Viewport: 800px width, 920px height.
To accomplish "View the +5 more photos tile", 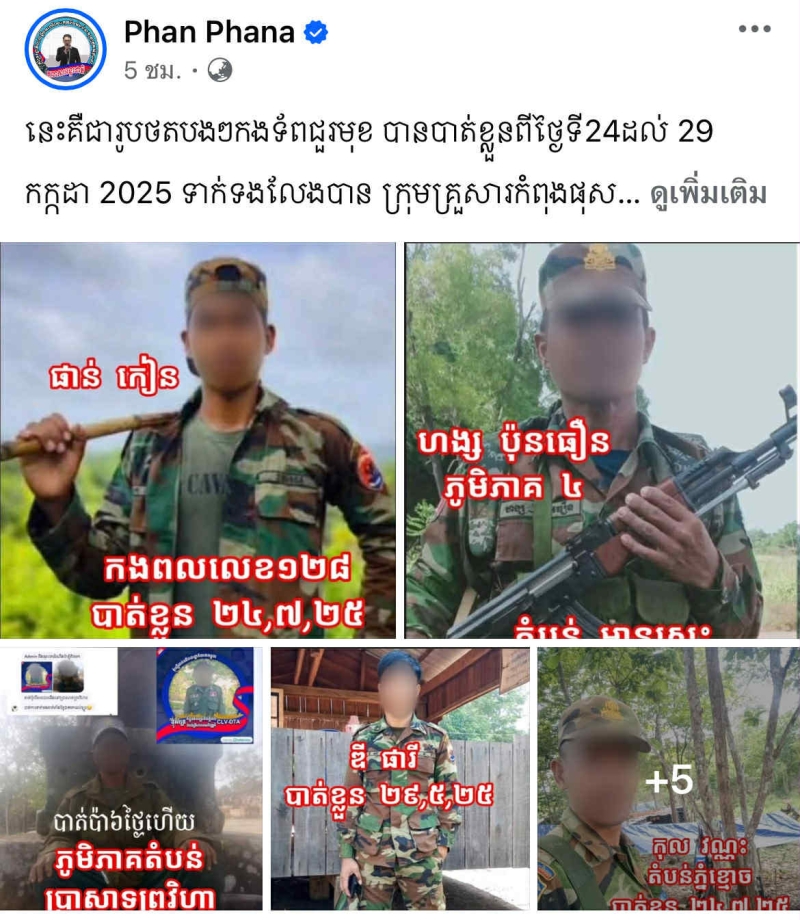I will pyautogui.click(x=668, y=778).
